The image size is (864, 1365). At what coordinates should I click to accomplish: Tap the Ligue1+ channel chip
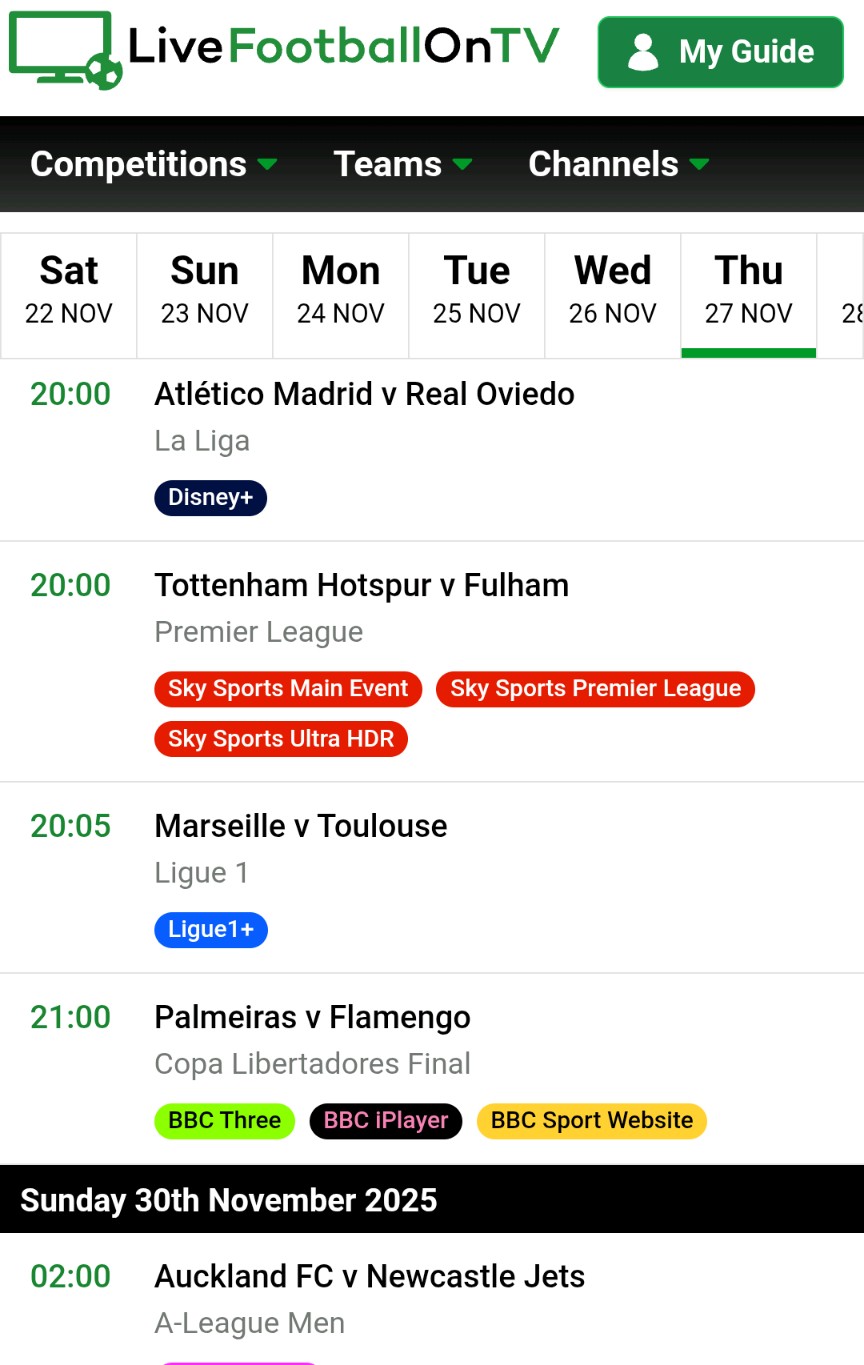pos(210,930)
